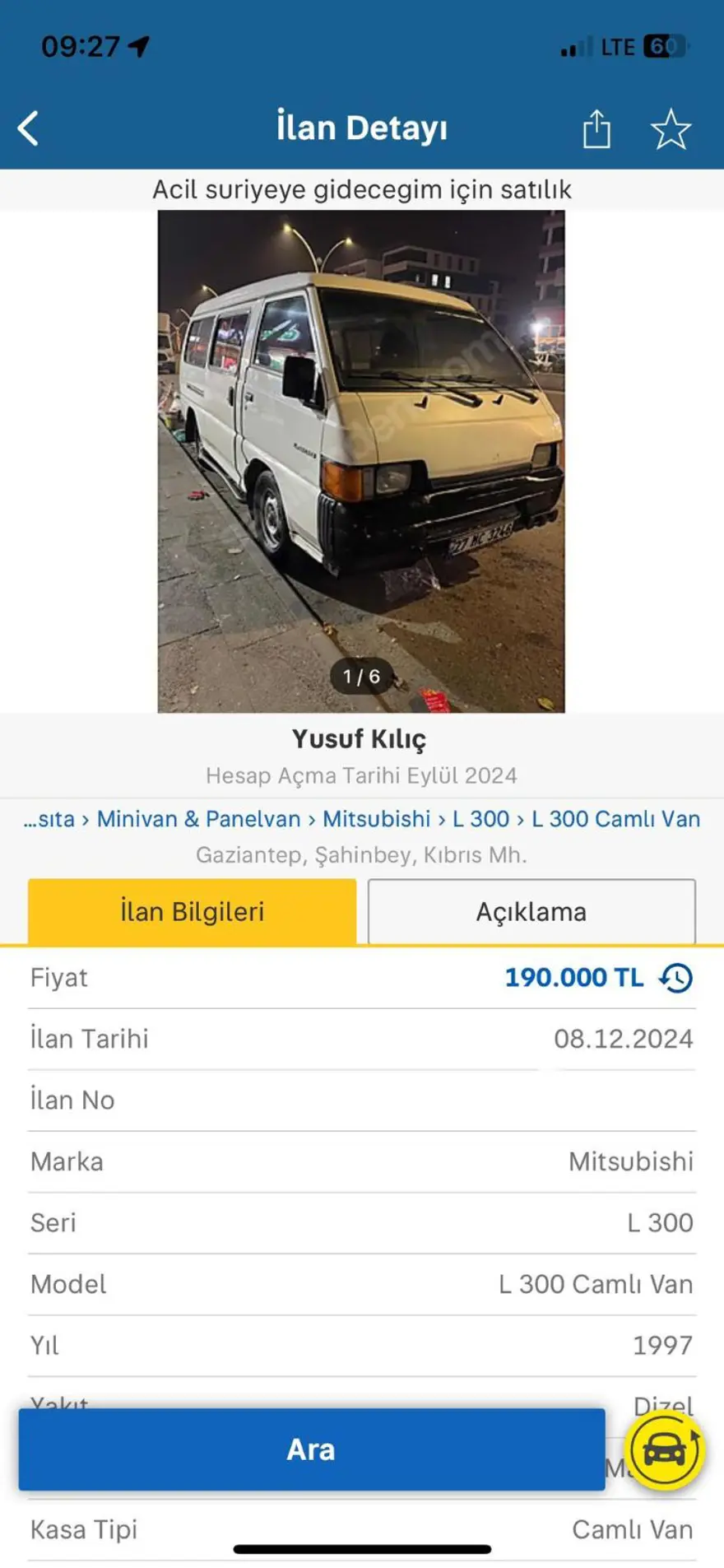Open the Mitsubishi breadcrumb link
724x1568 pixels.
pos(377,819)
